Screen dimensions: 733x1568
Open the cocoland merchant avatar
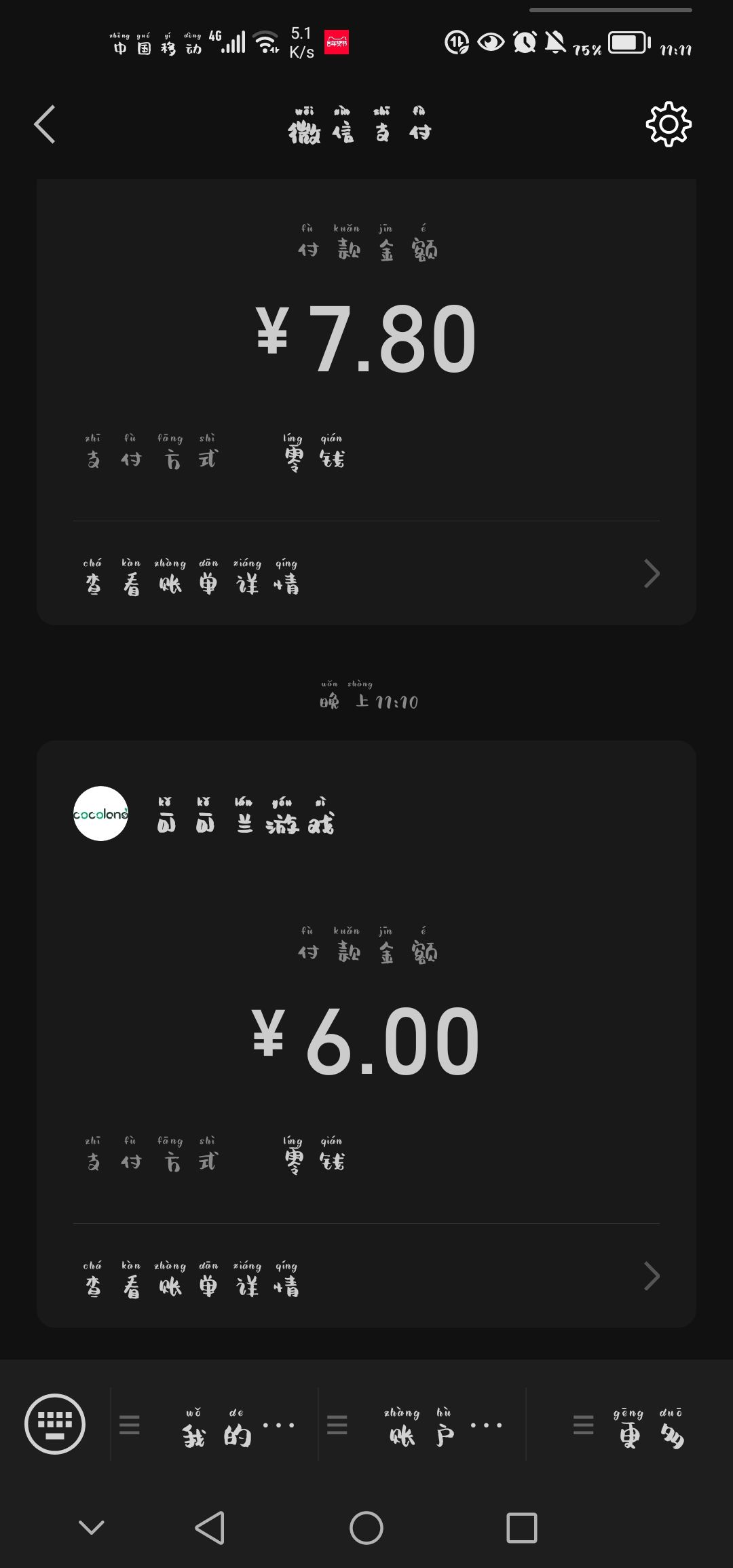coord(100,814)
